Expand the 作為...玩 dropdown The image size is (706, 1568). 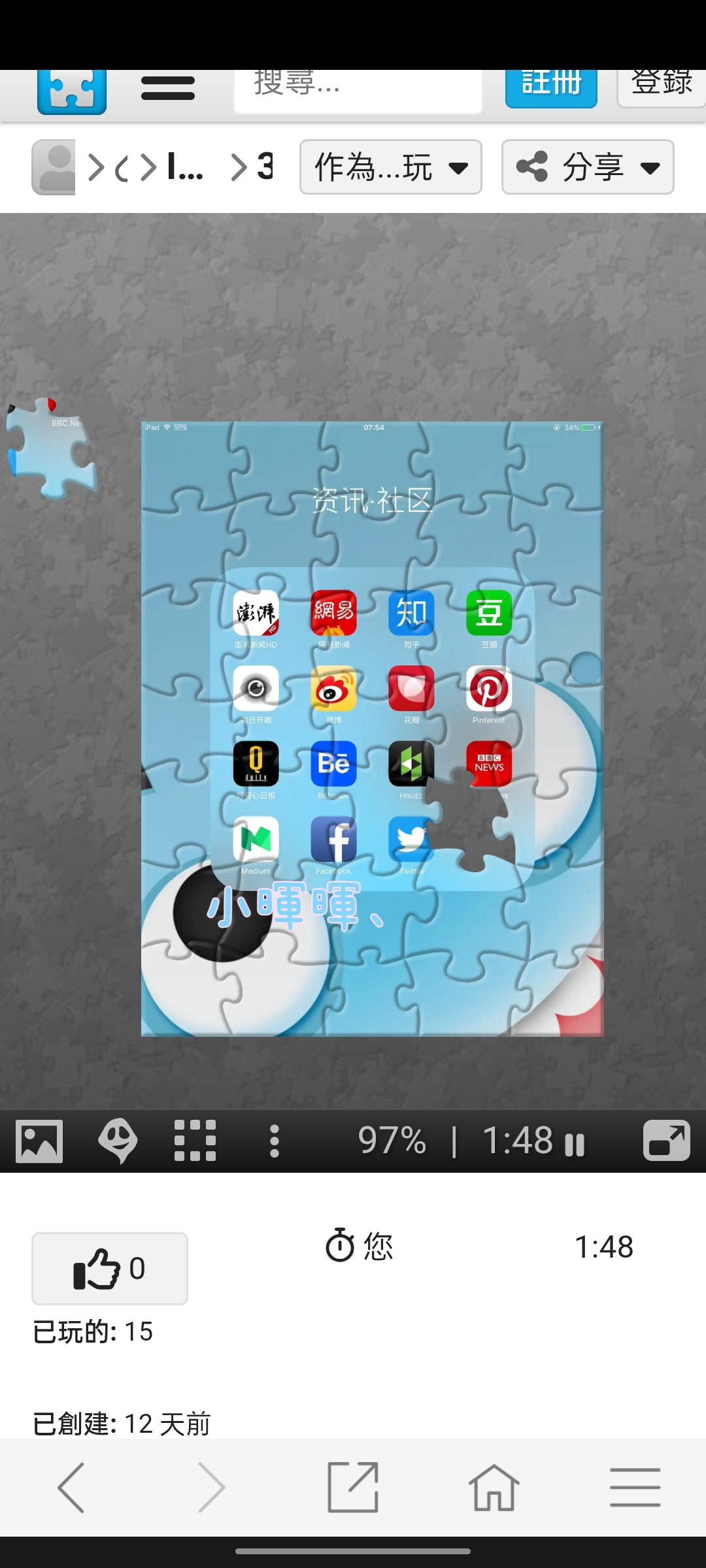point(391,167)
